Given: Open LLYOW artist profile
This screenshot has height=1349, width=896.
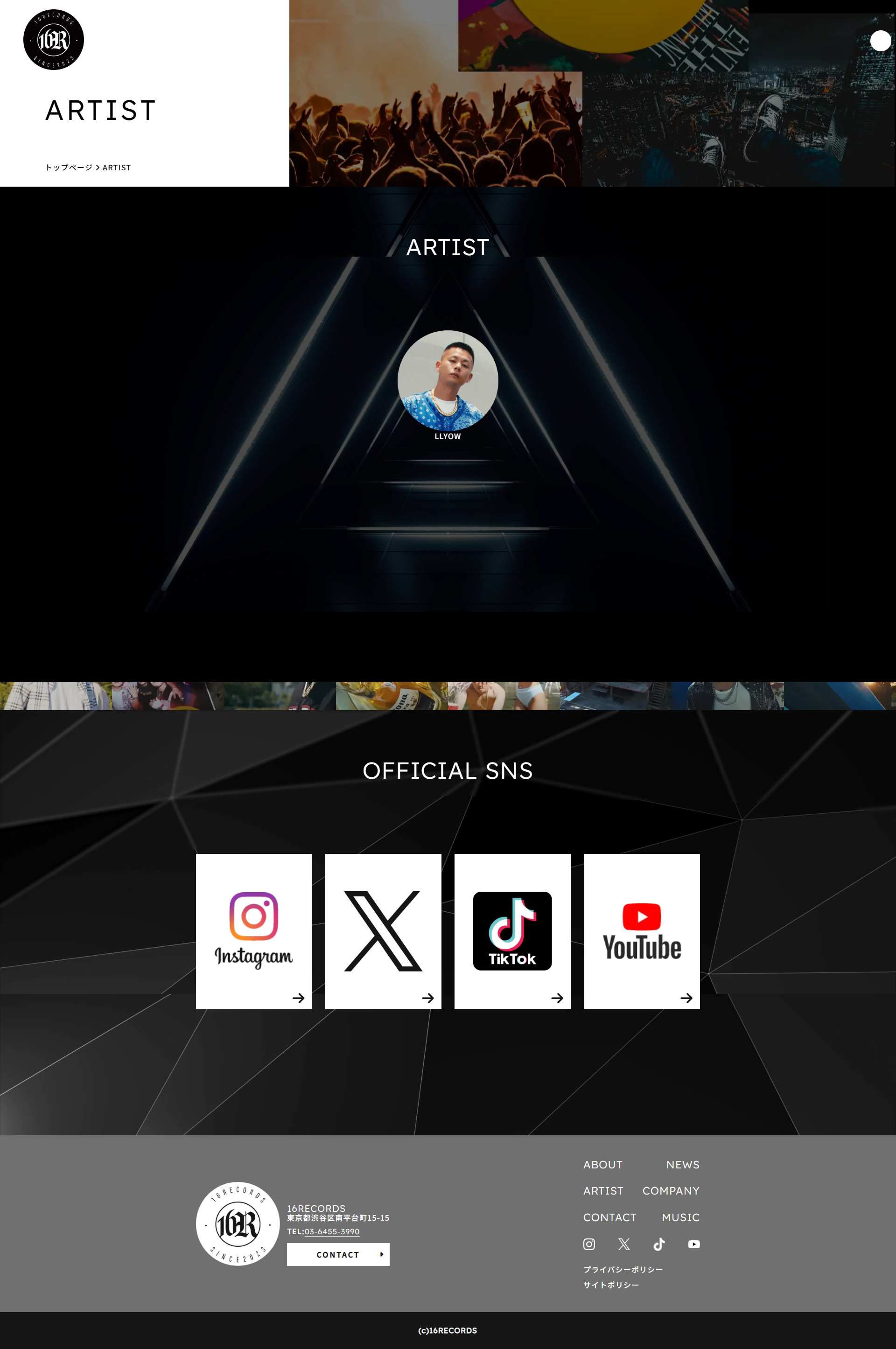Looking at the screenshot, I should tap(448, 382).
